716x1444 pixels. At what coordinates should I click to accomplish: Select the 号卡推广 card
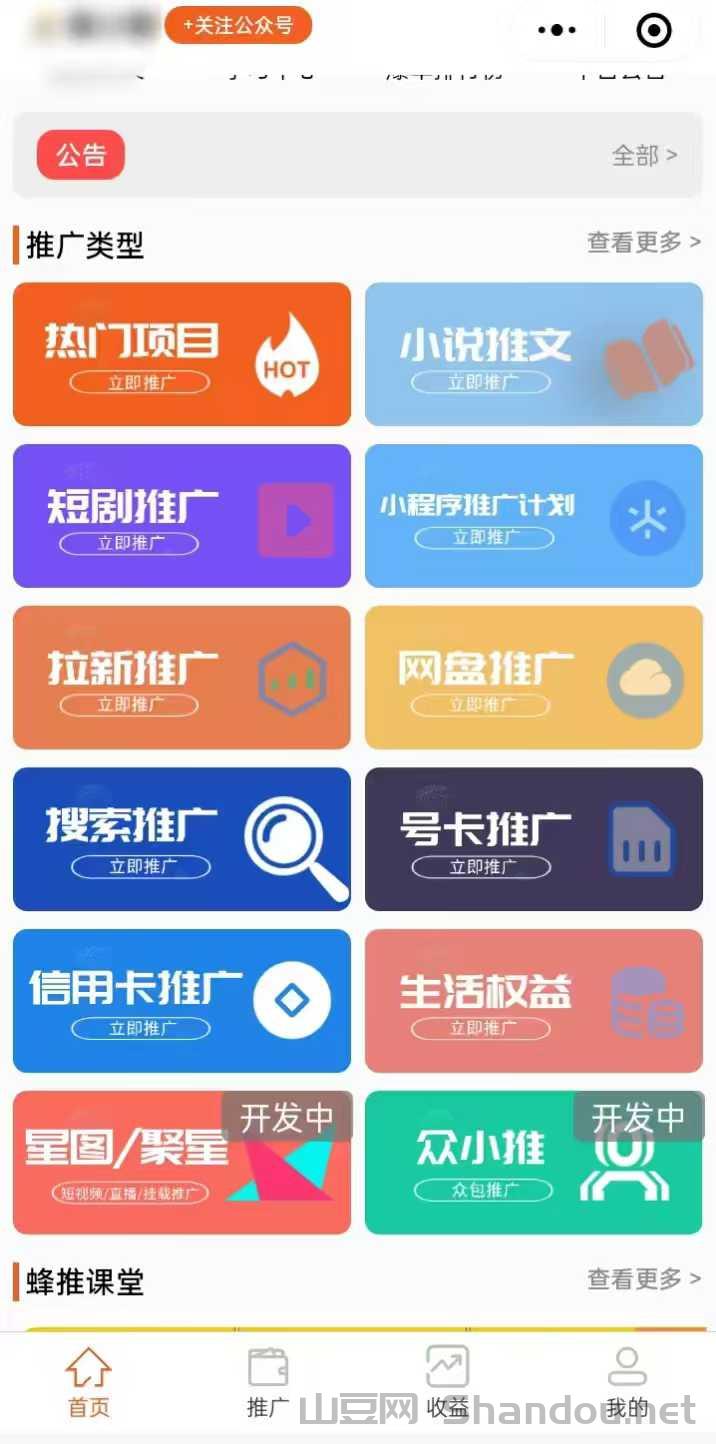pyautogui.click(x=534, y=839)
